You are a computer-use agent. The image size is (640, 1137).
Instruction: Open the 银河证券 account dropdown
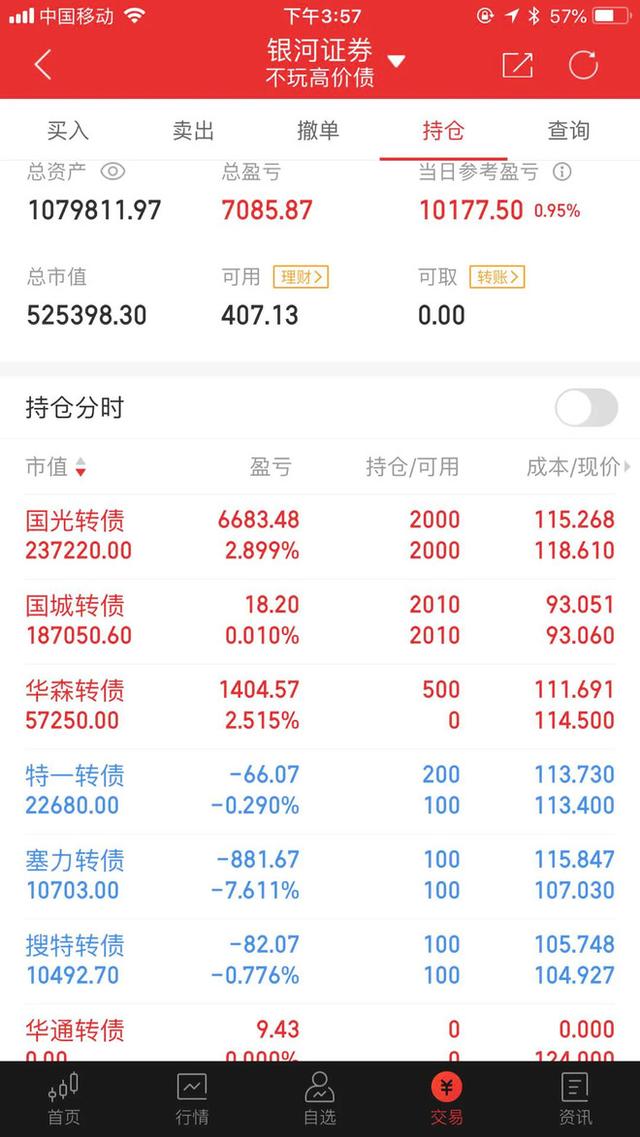396,62
